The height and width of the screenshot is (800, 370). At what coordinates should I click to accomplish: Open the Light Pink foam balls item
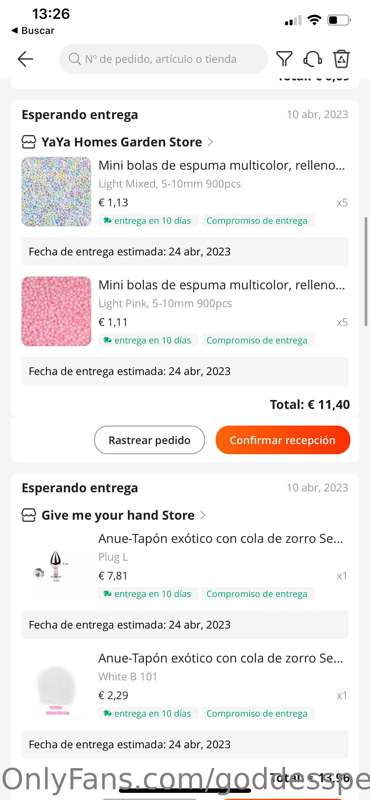point(185,311)
